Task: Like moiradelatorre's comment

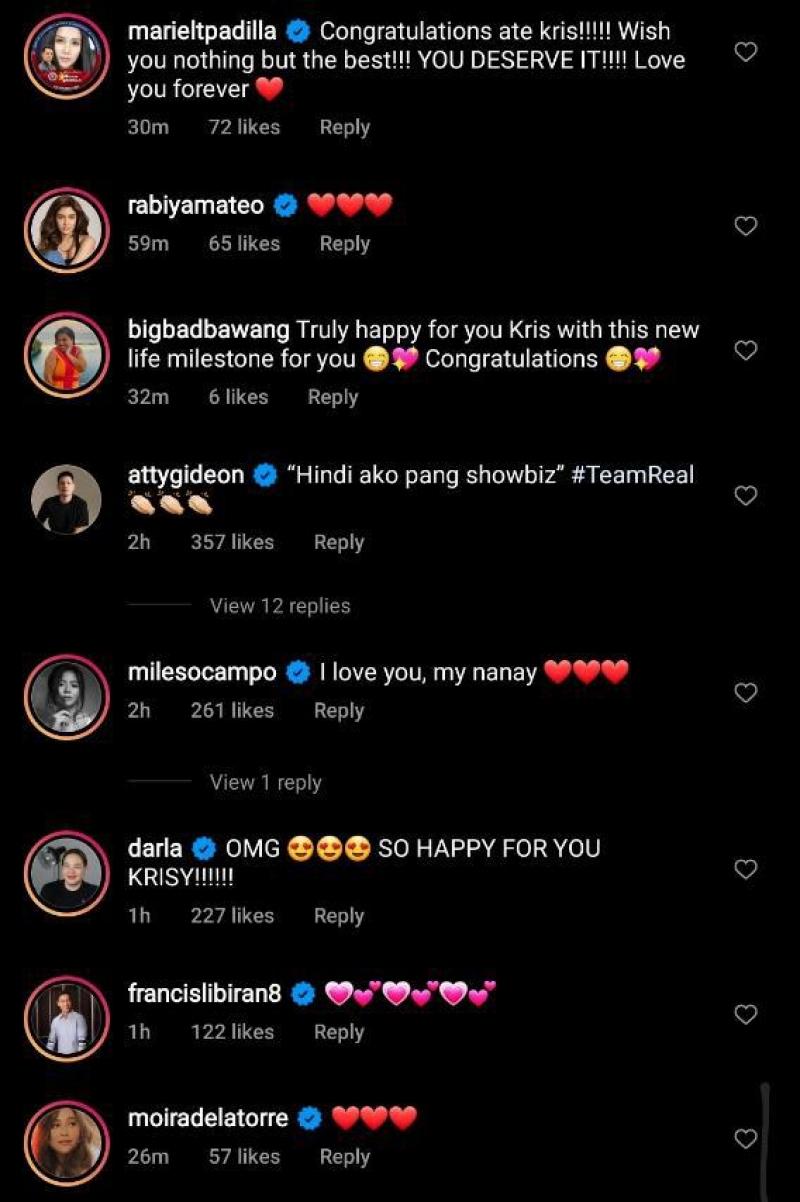Action: (745, 1139)
